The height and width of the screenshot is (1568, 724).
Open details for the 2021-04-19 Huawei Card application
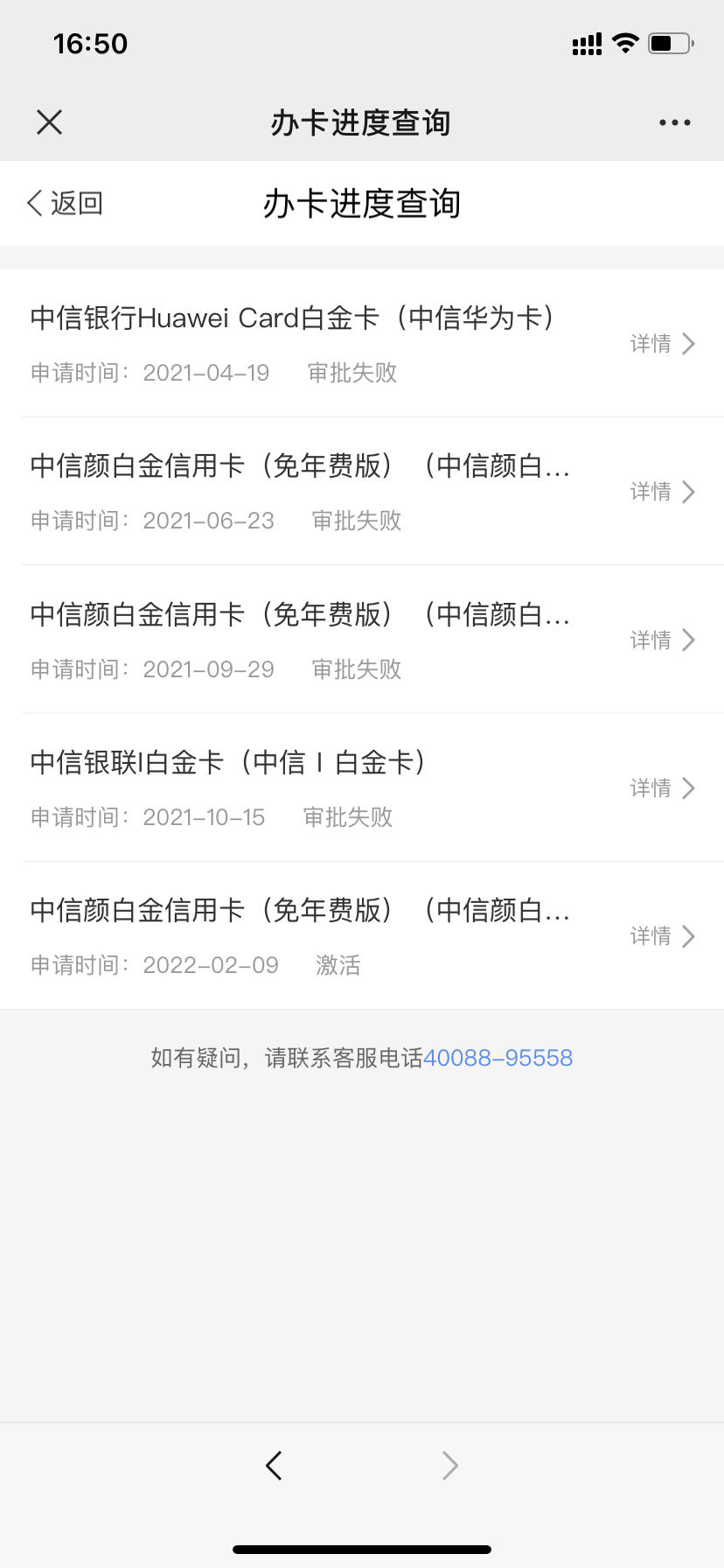[662, 343]
